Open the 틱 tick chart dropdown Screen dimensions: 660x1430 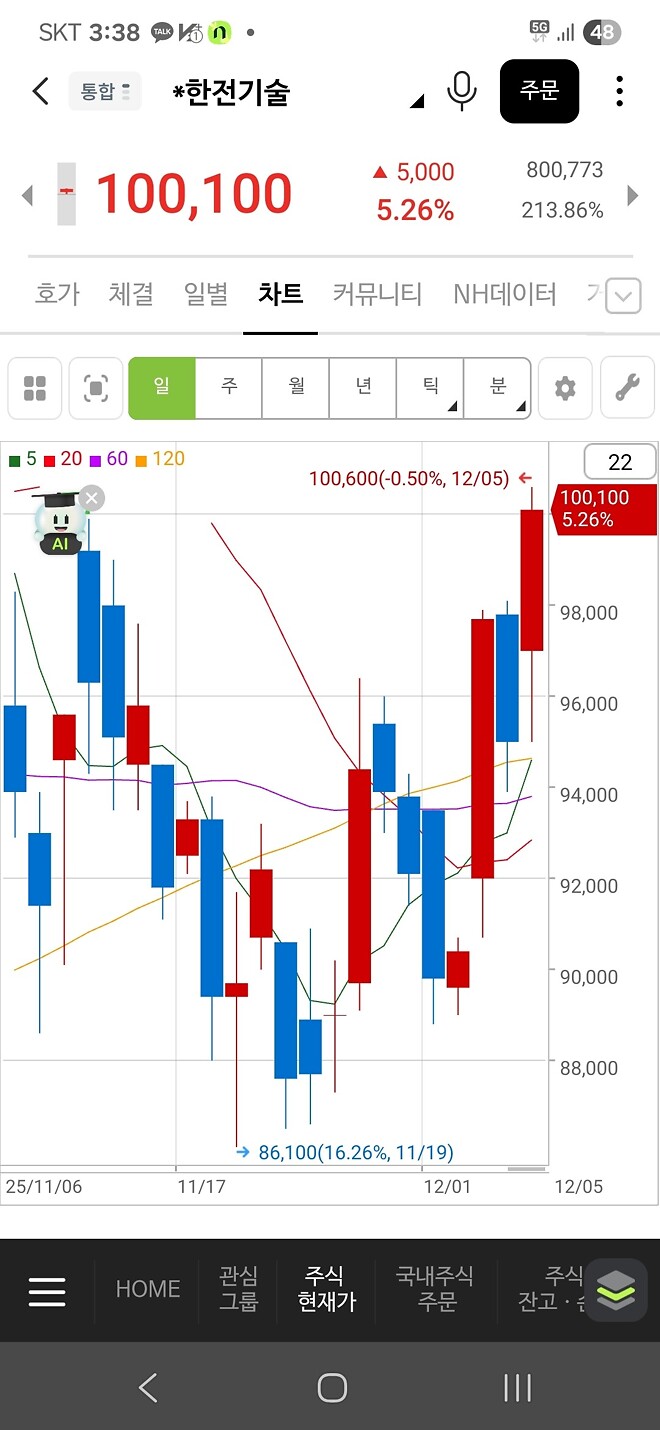pyautogui.click(x=430, y=387)
